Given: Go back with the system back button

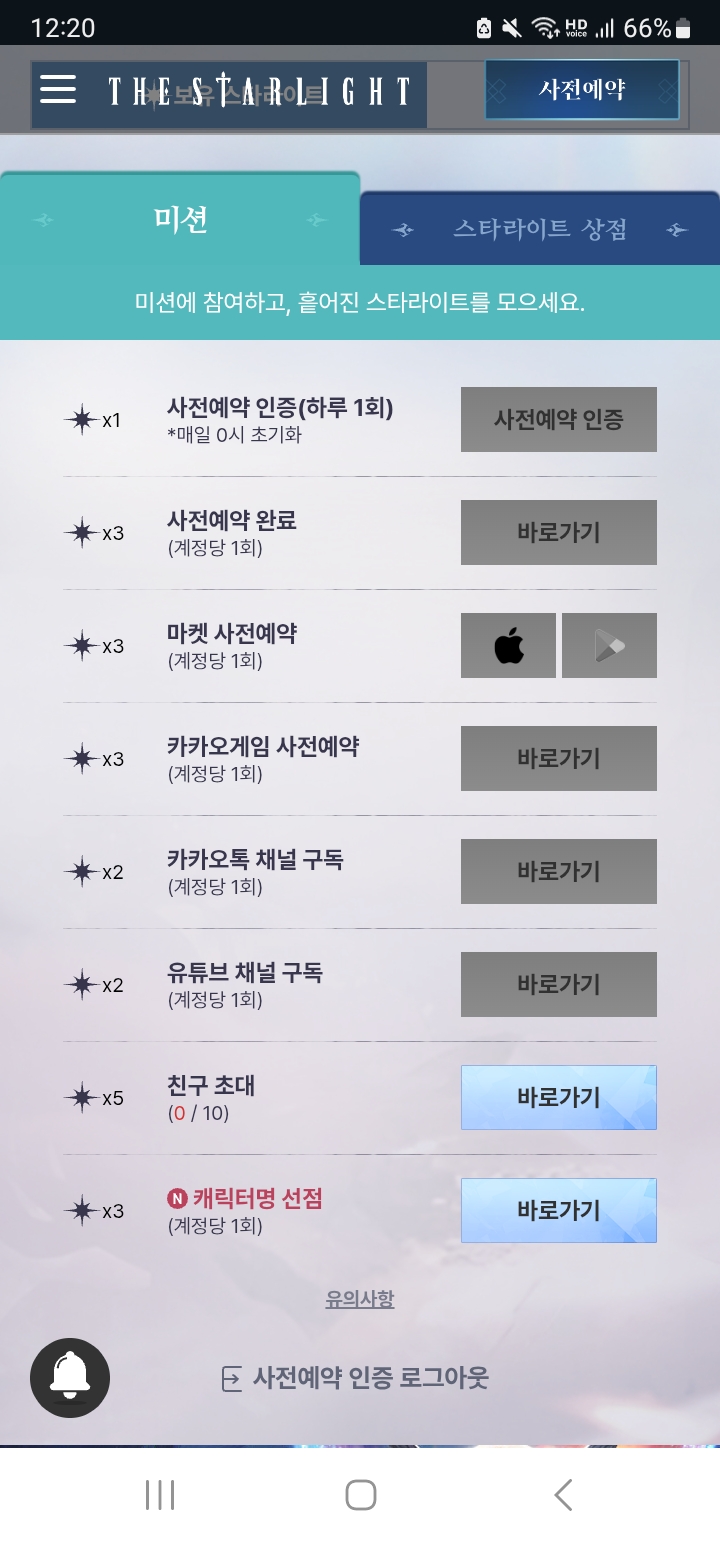Looking at the screenshot, I should [x=562, y=1495].
